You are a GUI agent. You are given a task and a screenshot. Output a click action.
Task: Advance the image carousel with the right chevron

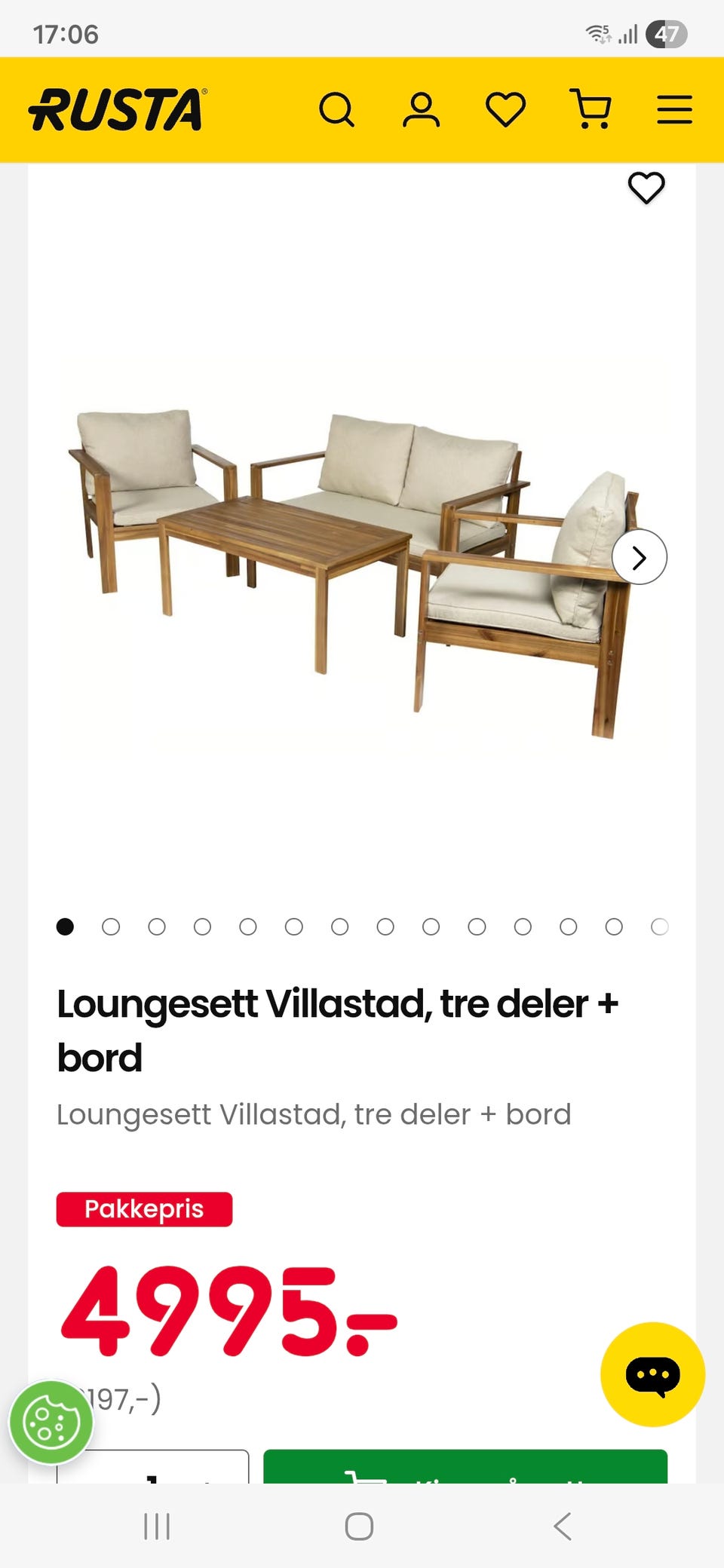pos(639,558)
